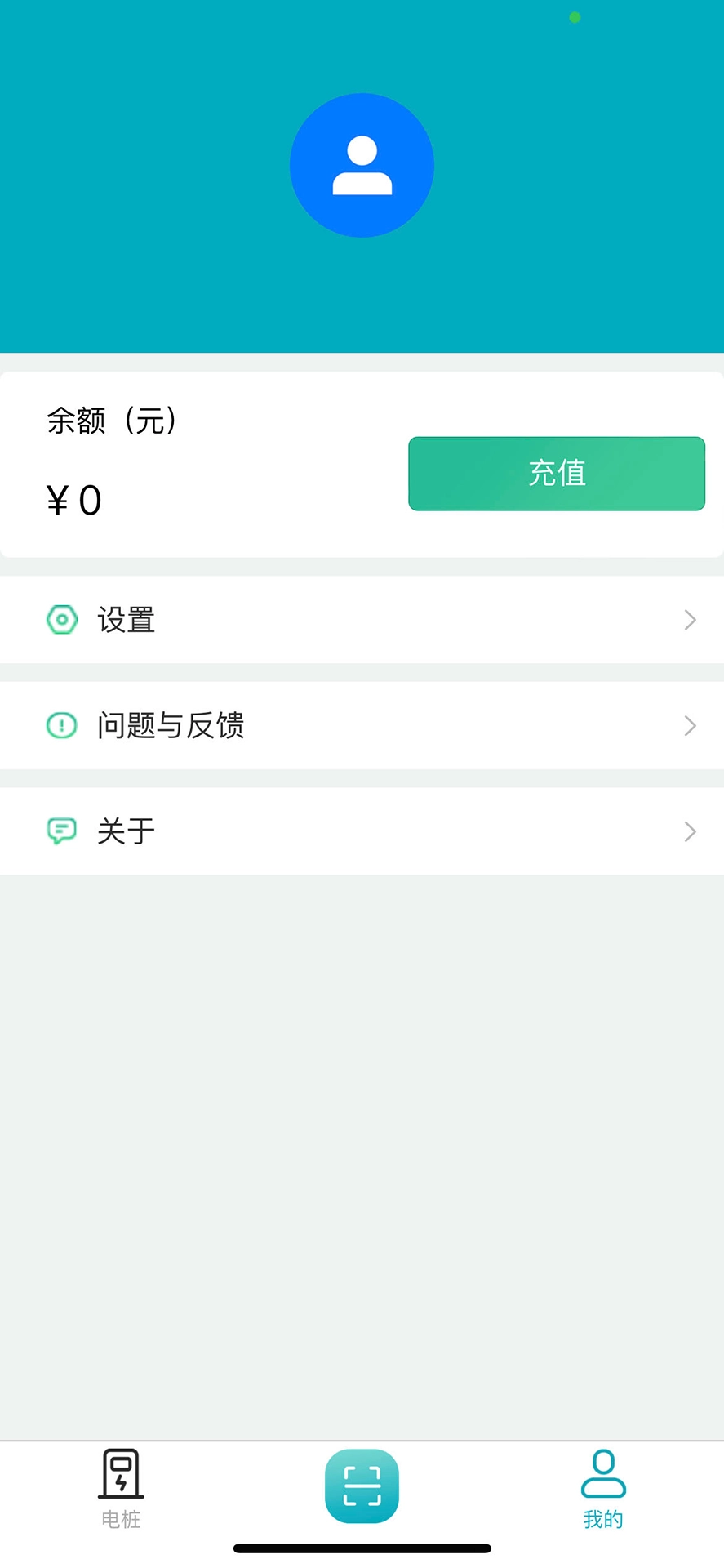Expand the 设置 row via its chevron
This screenshot has width=724, height=1568.
pyautogui.click(x=690, y=621)
